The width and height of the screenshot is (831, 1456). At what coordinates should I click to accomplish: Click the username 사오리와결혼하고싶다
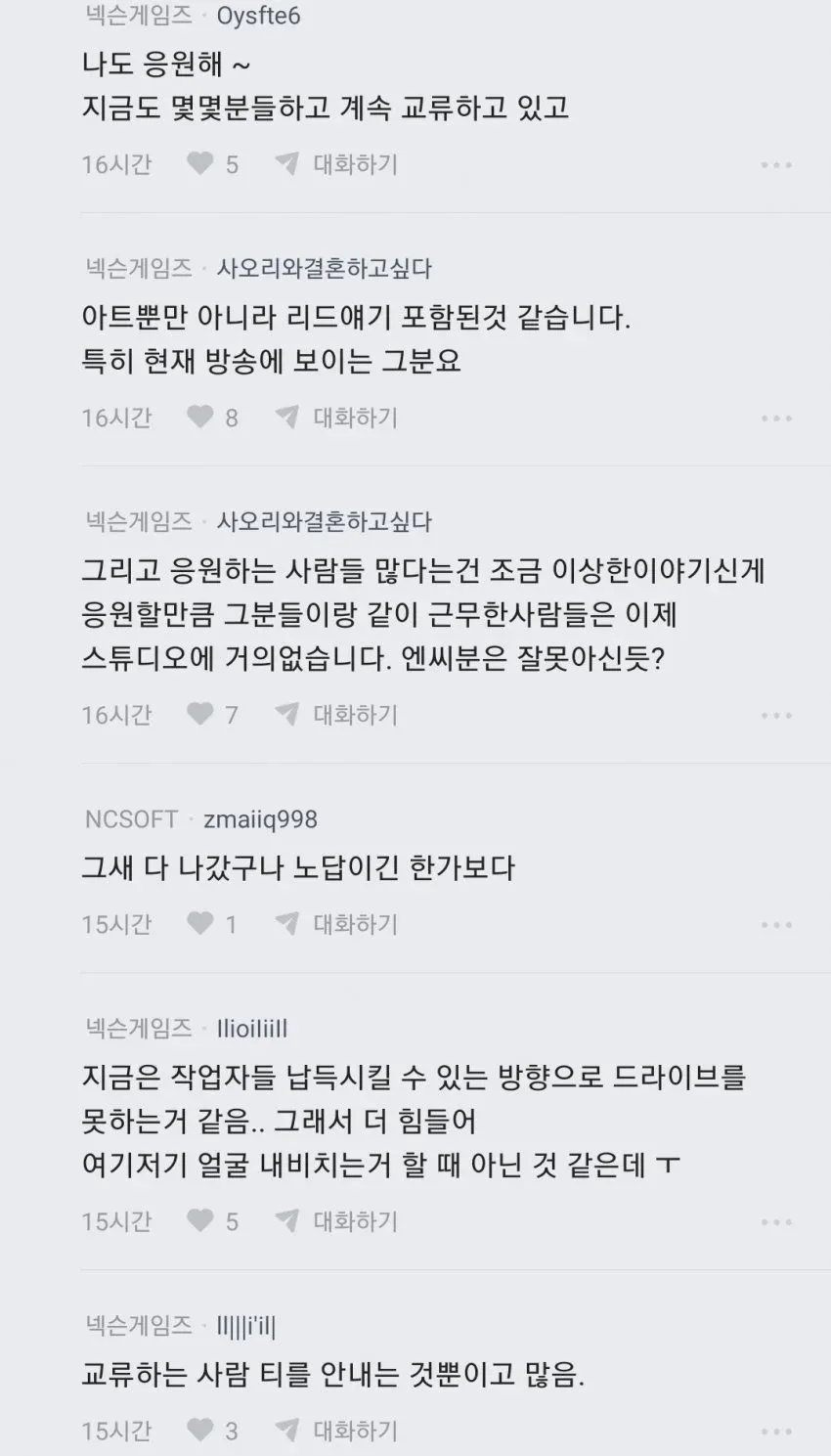327,269
